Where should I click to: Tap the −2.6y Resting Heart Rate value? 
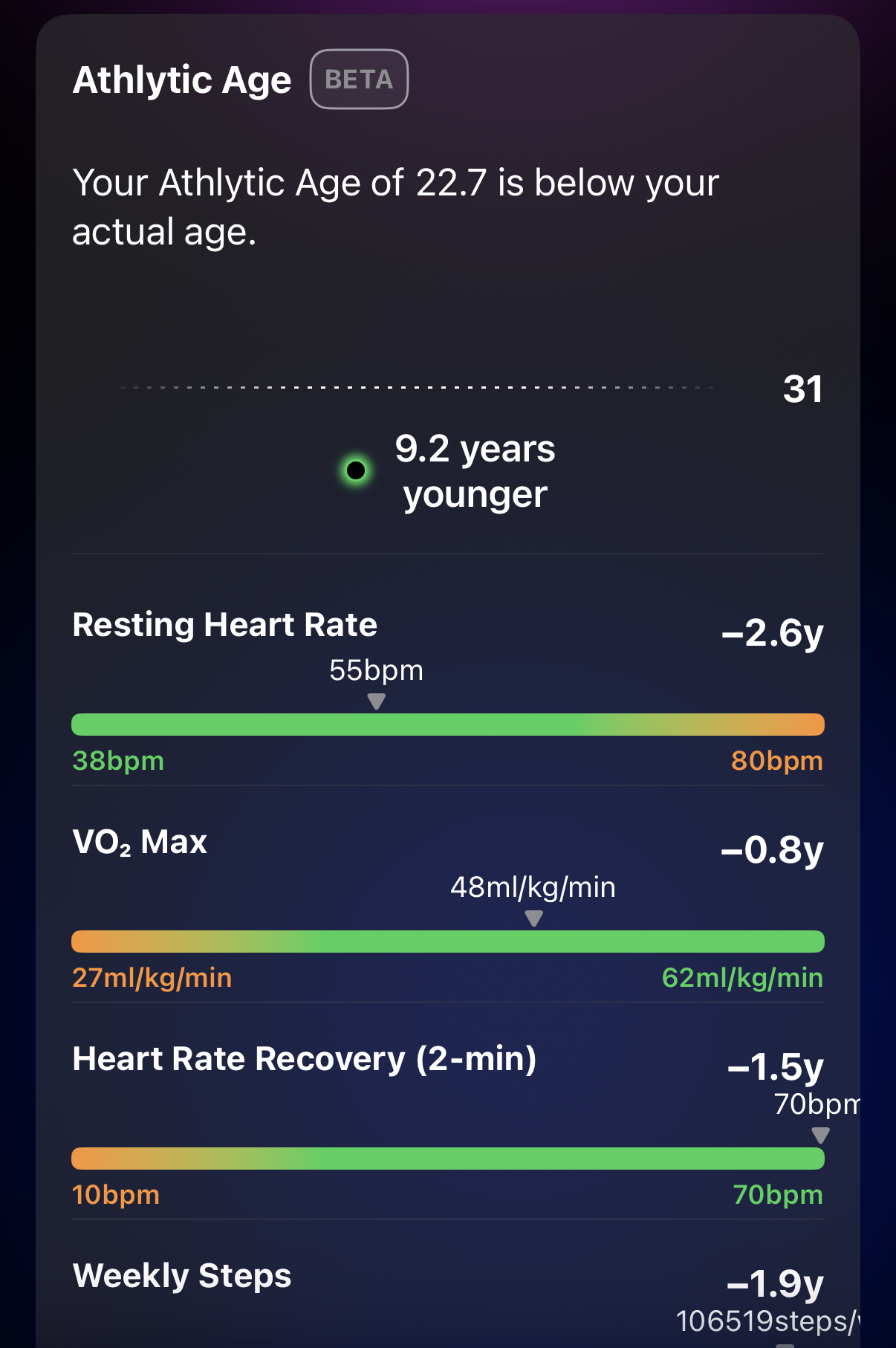pyautogui.click(x=774, y=634)
